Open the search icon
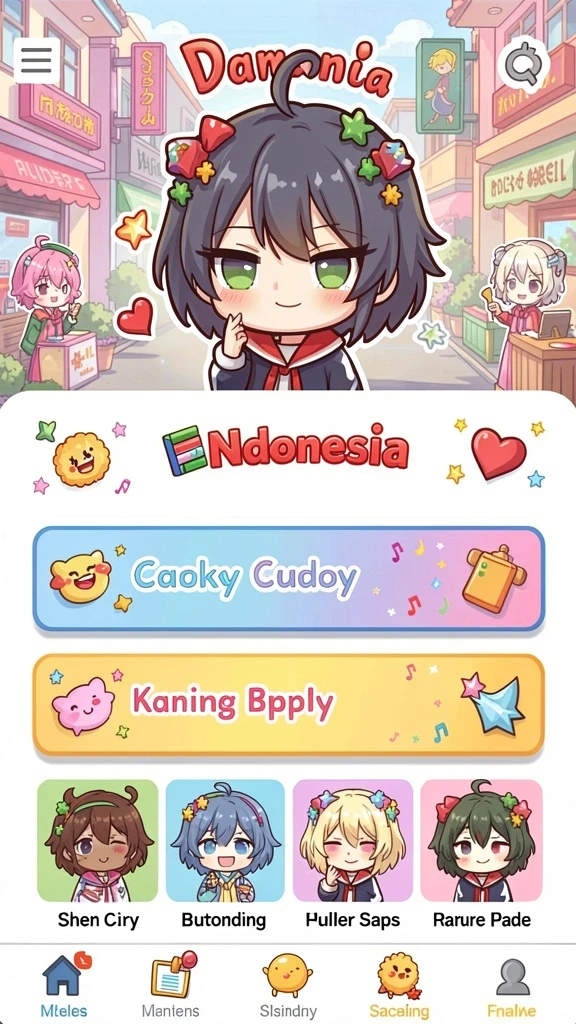 (524, 65)
